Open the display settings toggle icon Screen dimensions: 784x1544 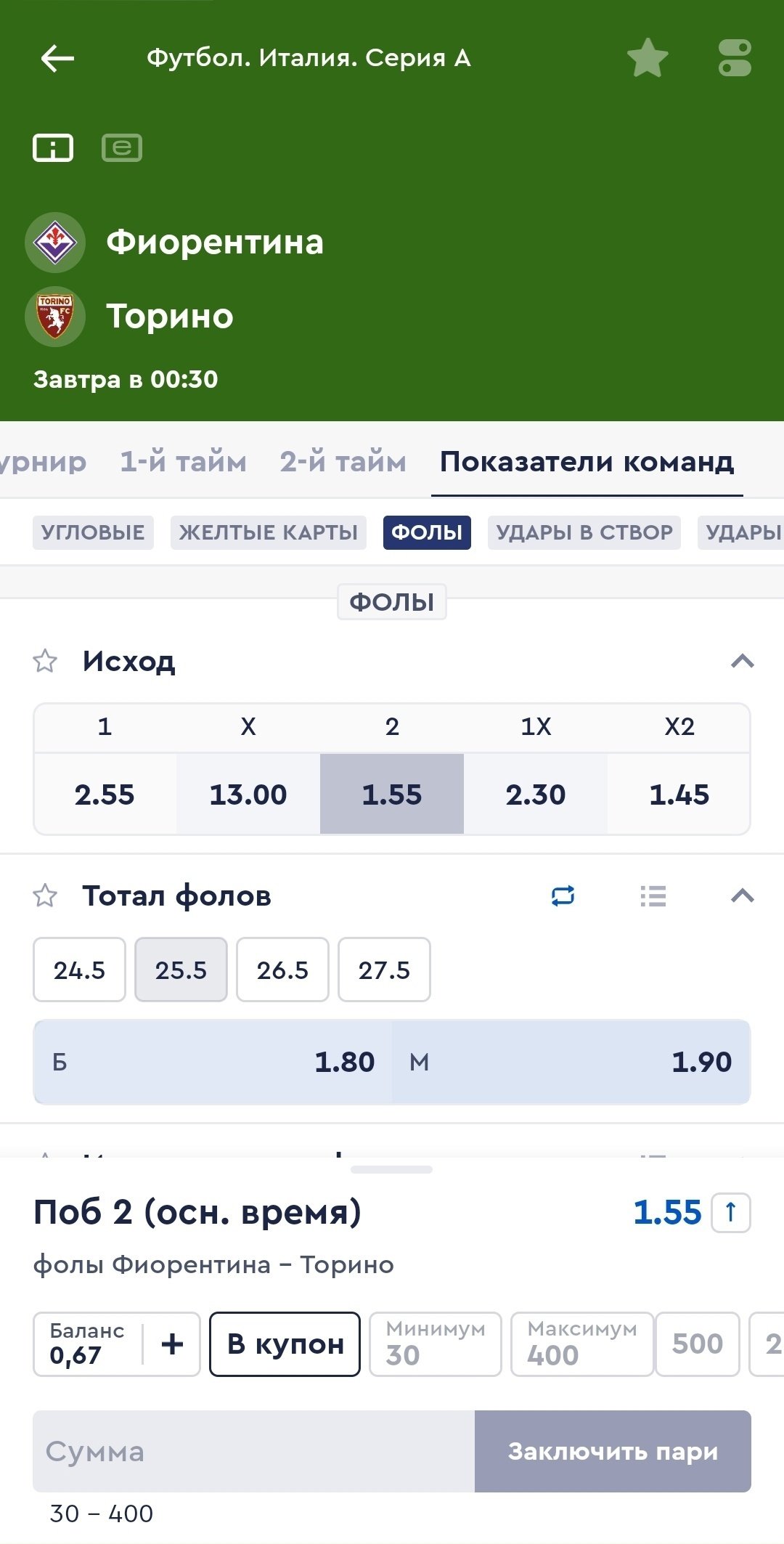[x=735, y=59]
